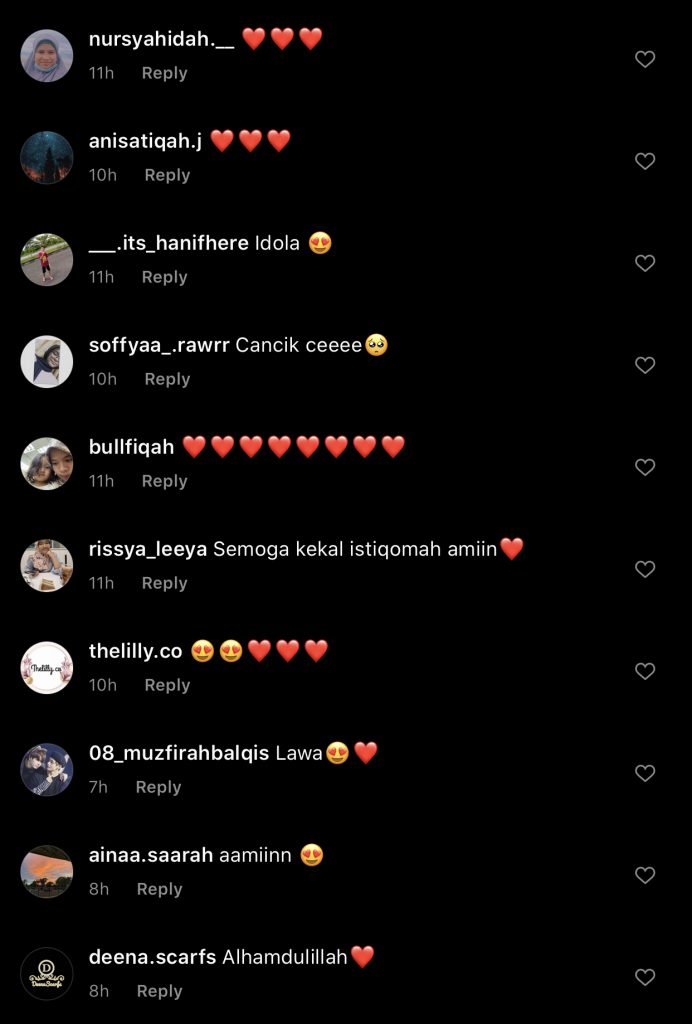Screen dimensions: 692x1024
Task: Like deena.scarfs' 'Alhamdulillah' comment
Action: pos(645,977)
